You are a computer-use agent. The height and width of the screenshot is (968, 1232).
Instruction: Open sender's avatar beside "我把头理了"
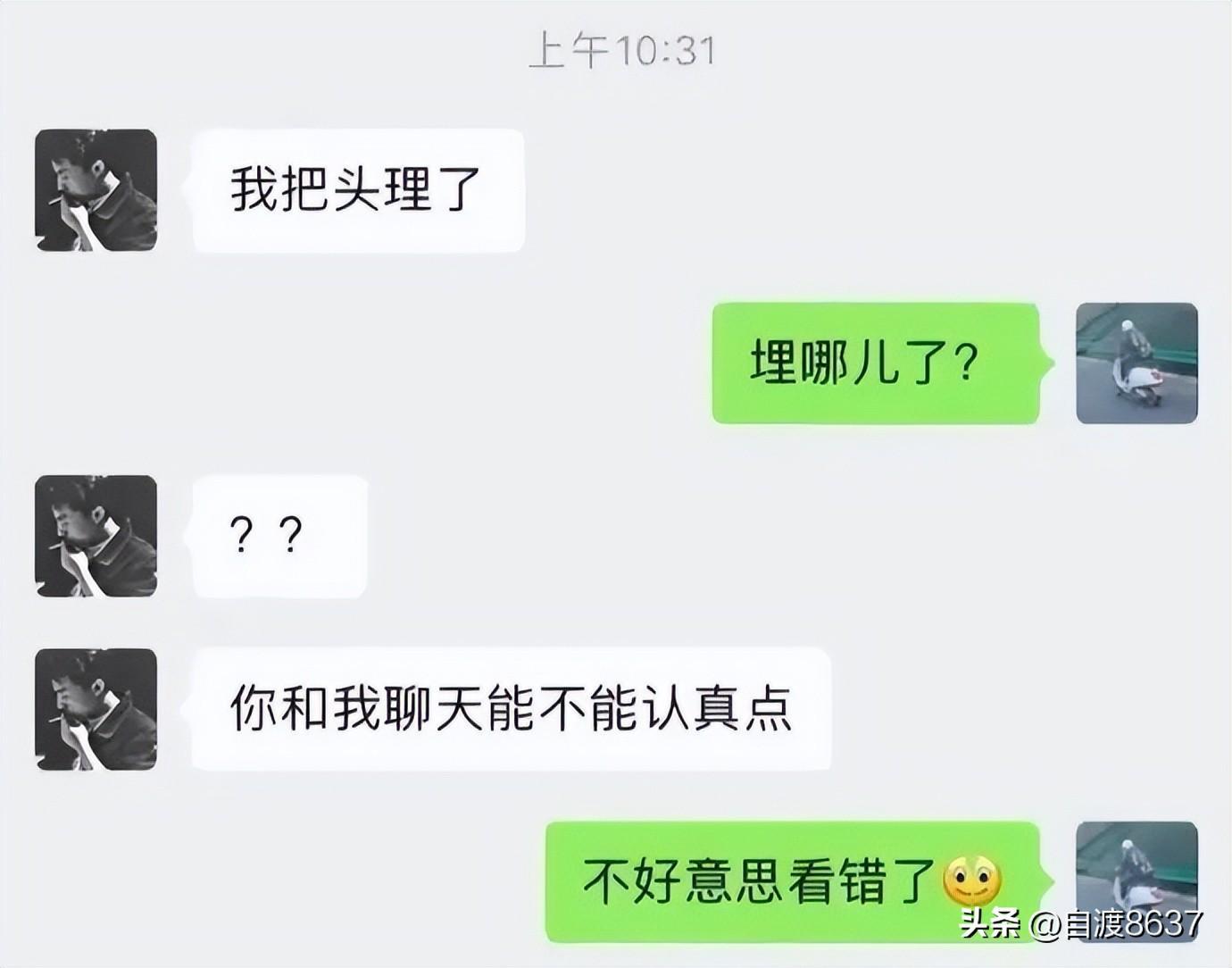tap(96, 190)
